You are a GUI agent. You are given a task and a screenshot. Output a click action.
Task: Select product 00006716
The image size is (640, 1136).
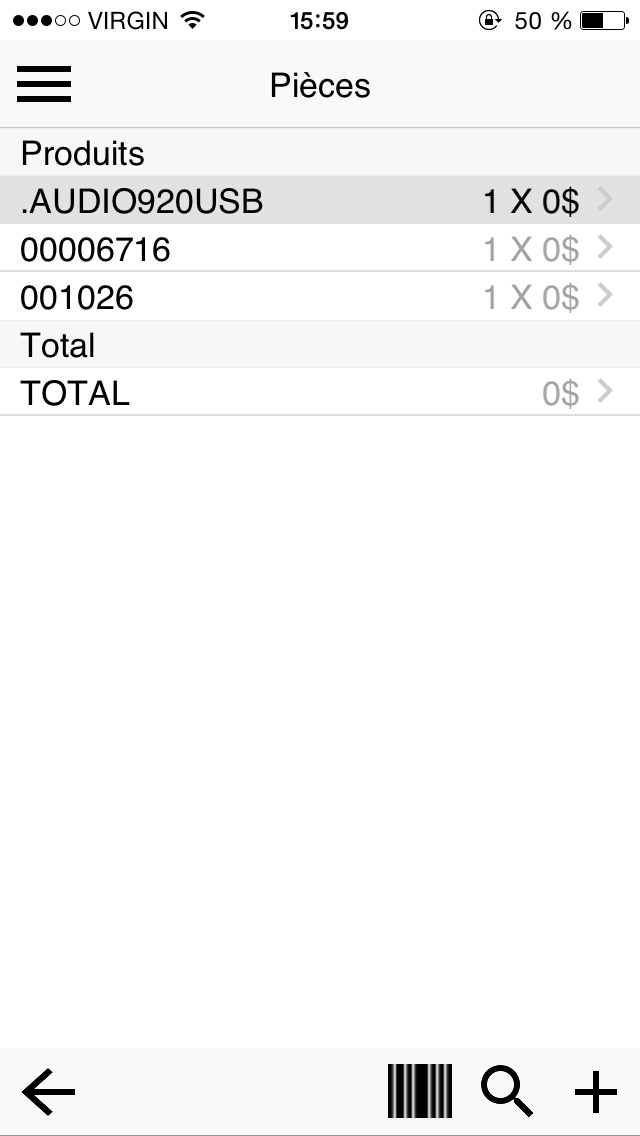[x=318, y=249]
